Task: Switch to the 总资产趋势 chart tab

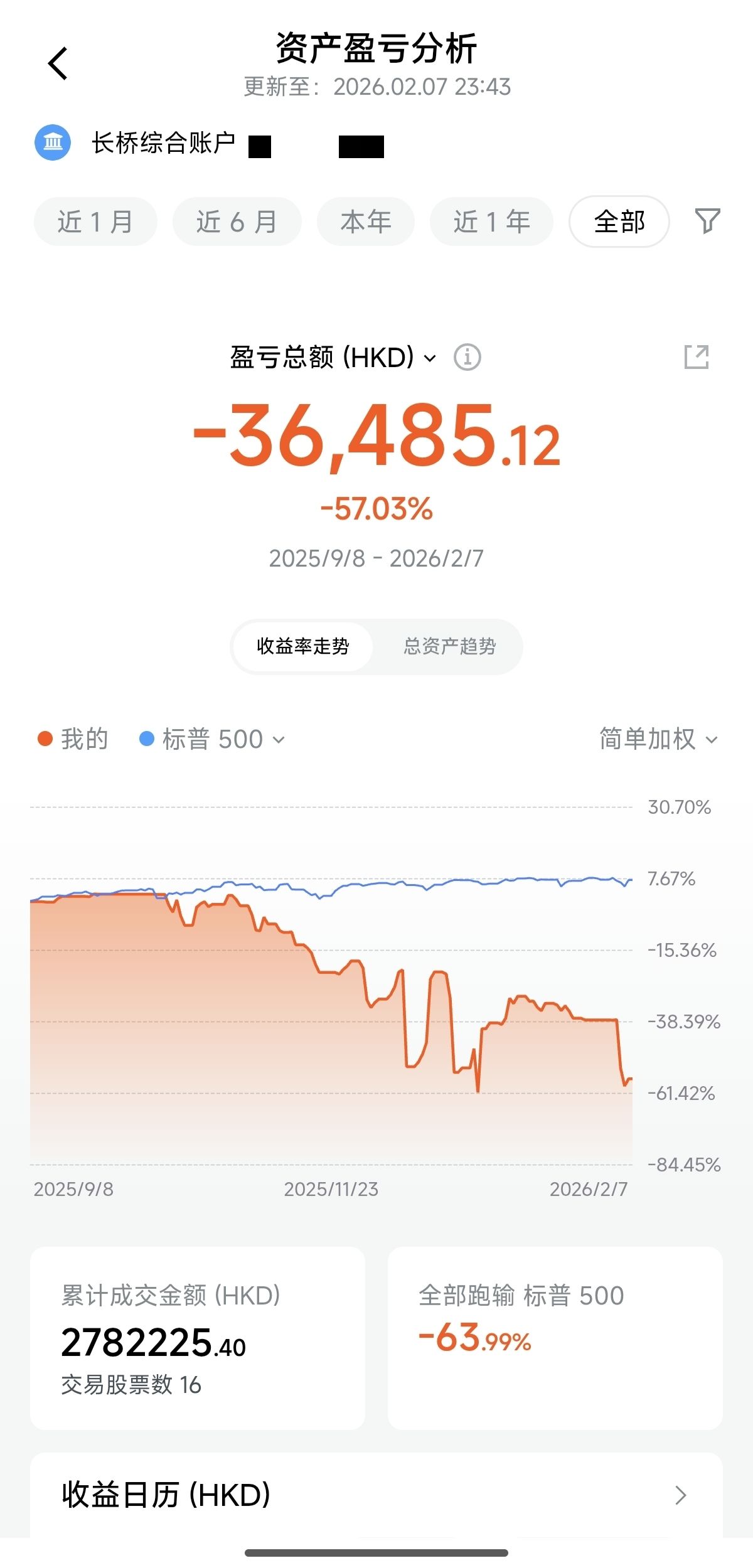Action: coord(449,646)
